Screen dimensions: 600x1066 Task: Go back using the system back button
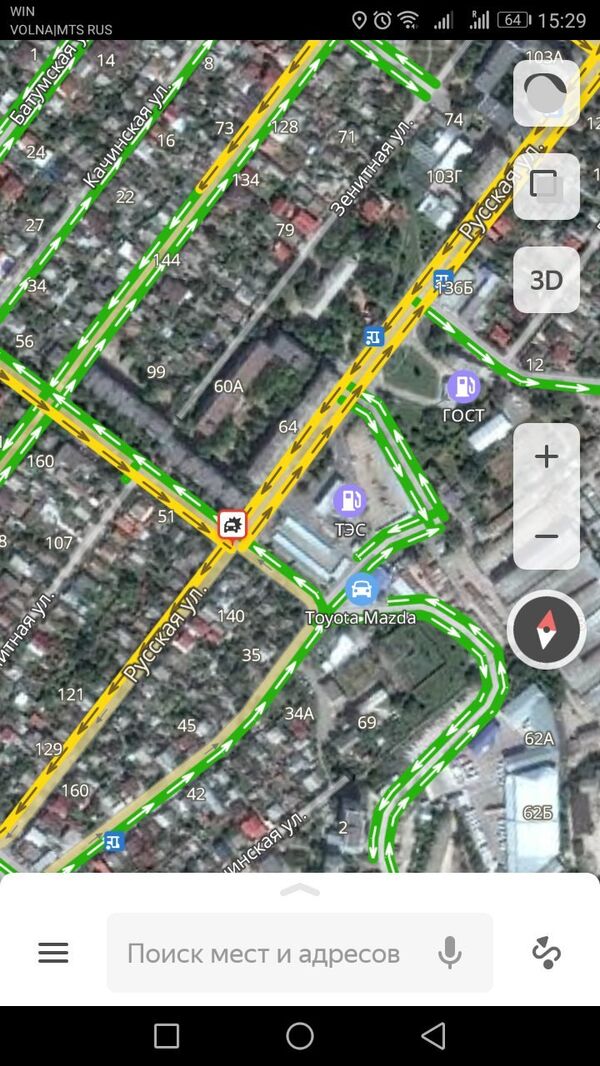(x=433, y=1036)
